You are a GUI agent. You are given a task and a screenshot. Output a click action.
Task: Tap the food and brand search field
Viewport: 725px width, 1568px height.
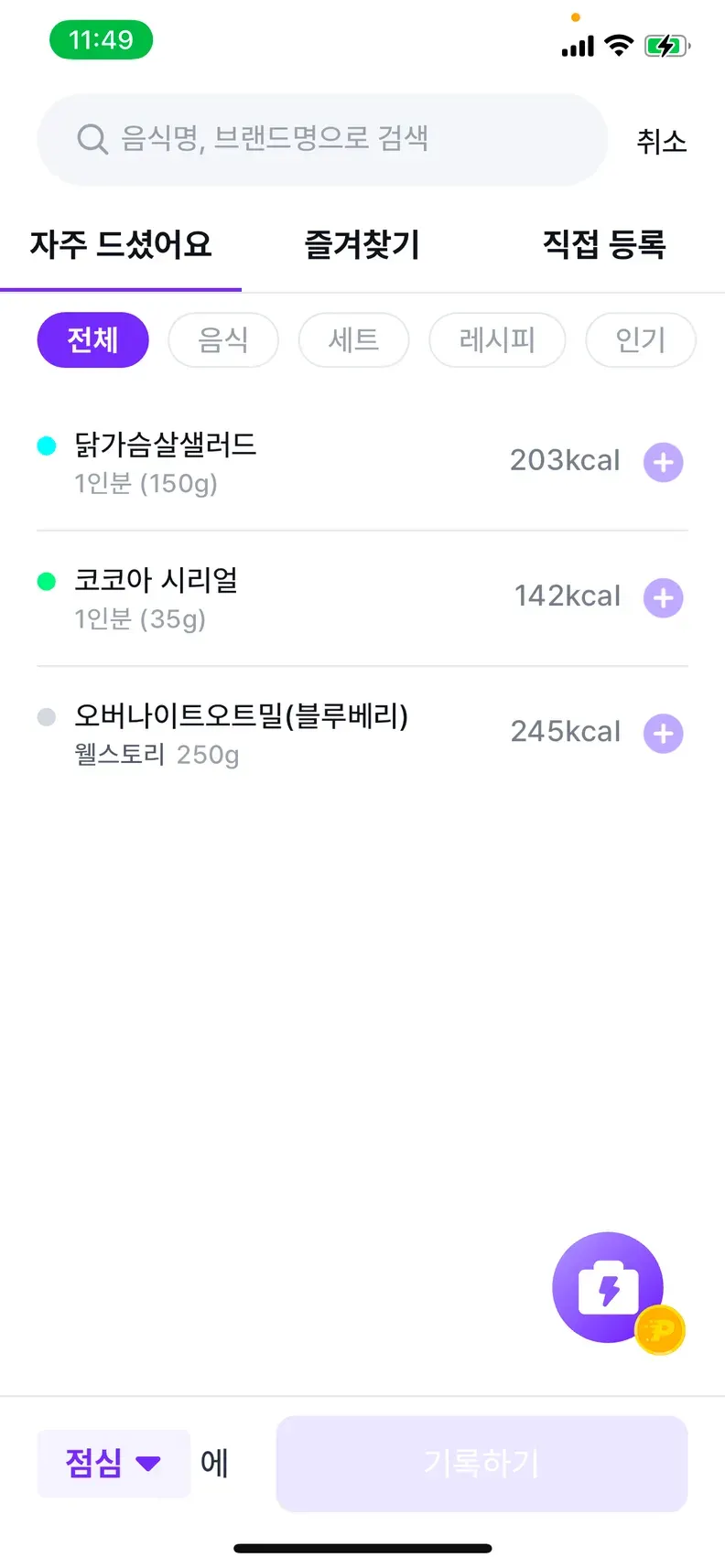[x=320, y=140]
